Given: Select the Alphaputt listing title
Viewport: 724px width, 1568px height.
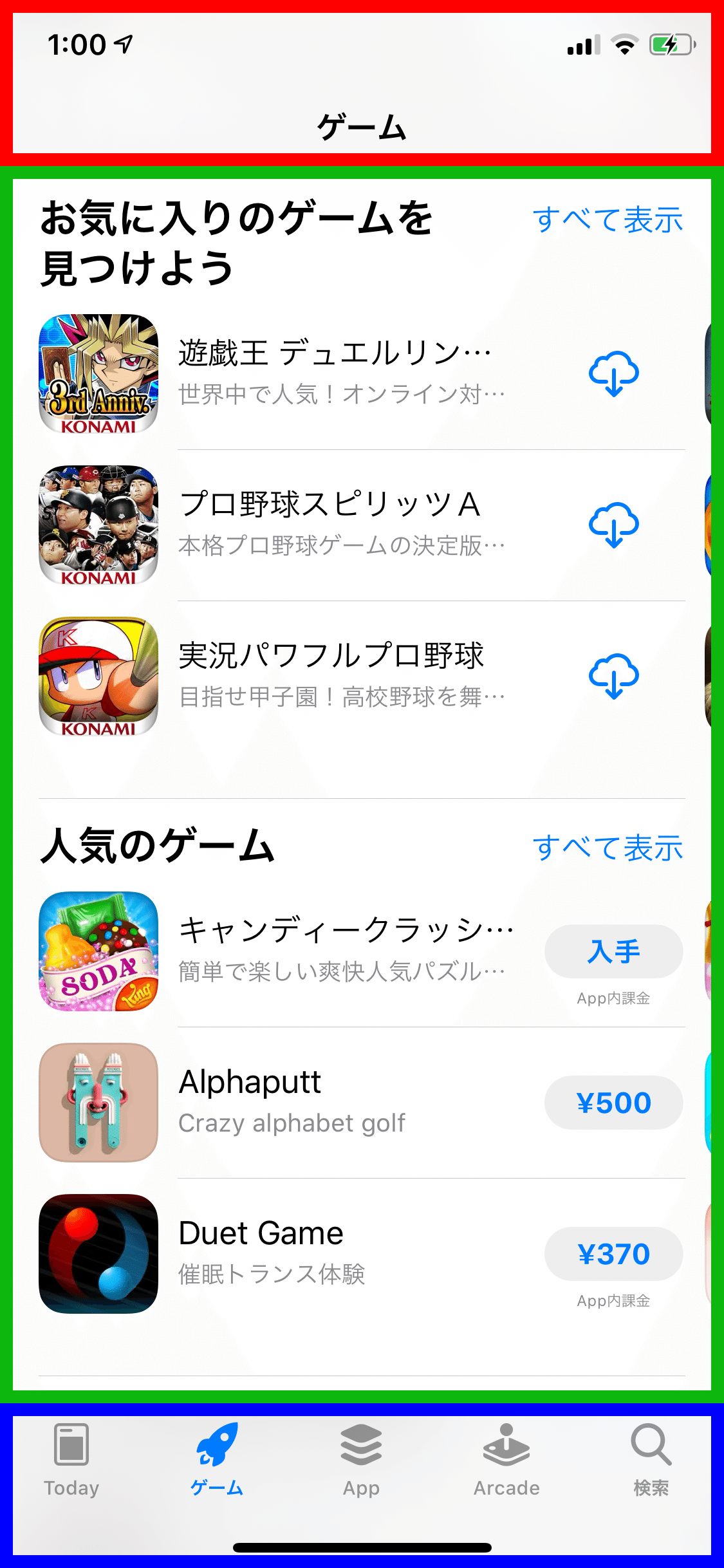Looking at the screenshot, I should pos(250,1081).
